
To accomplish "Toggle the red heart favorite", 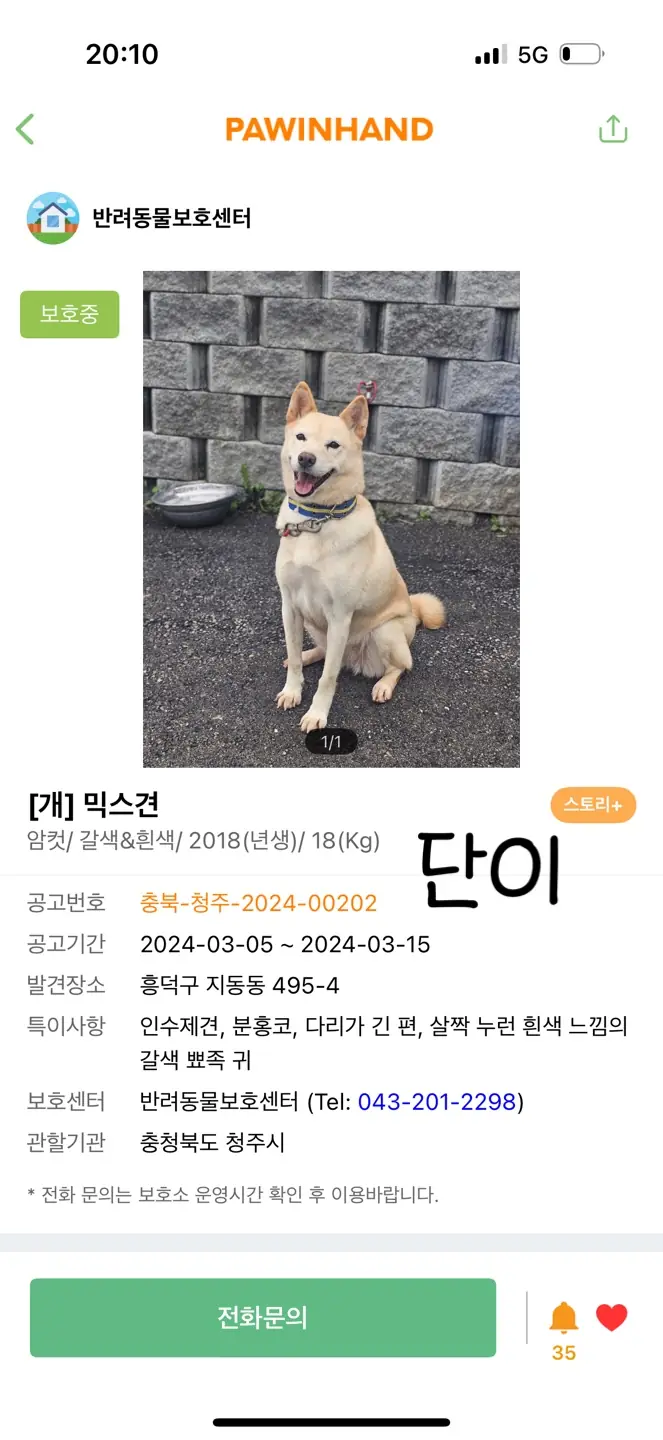I will click(612, 1317).
